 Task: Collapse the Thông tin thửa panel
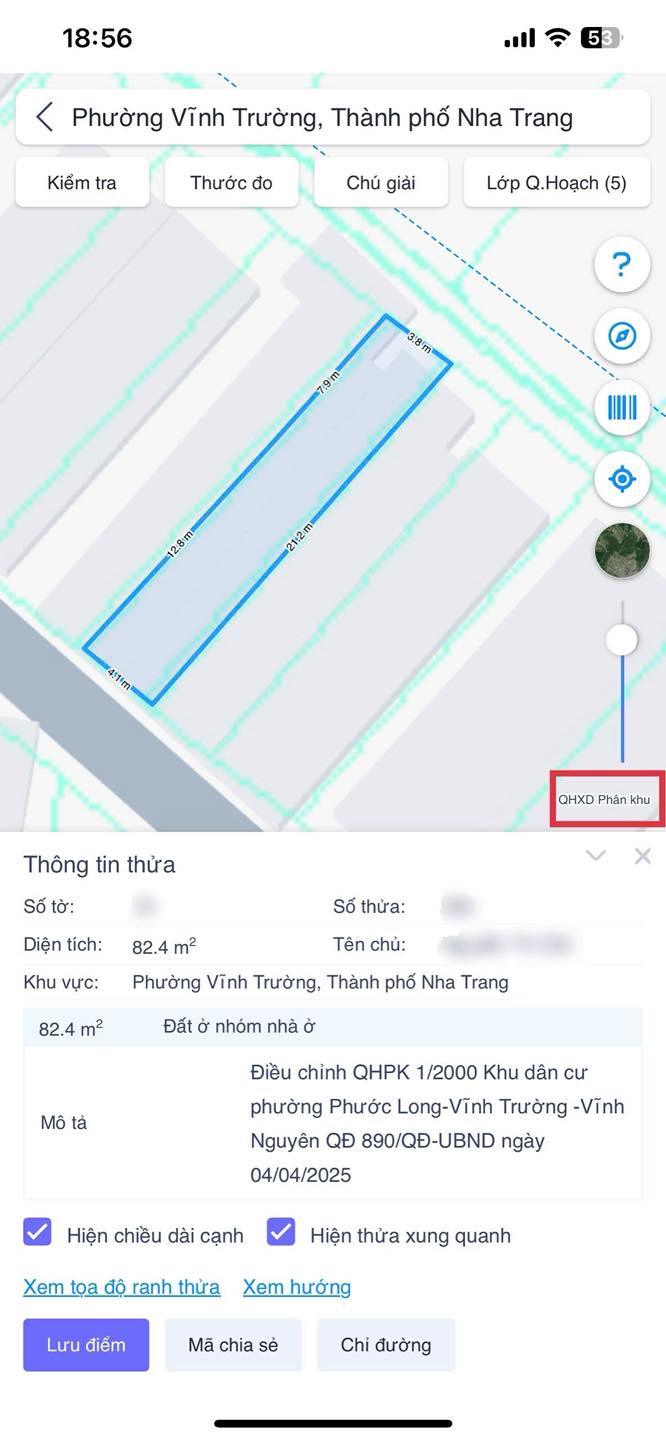point(596,856)
